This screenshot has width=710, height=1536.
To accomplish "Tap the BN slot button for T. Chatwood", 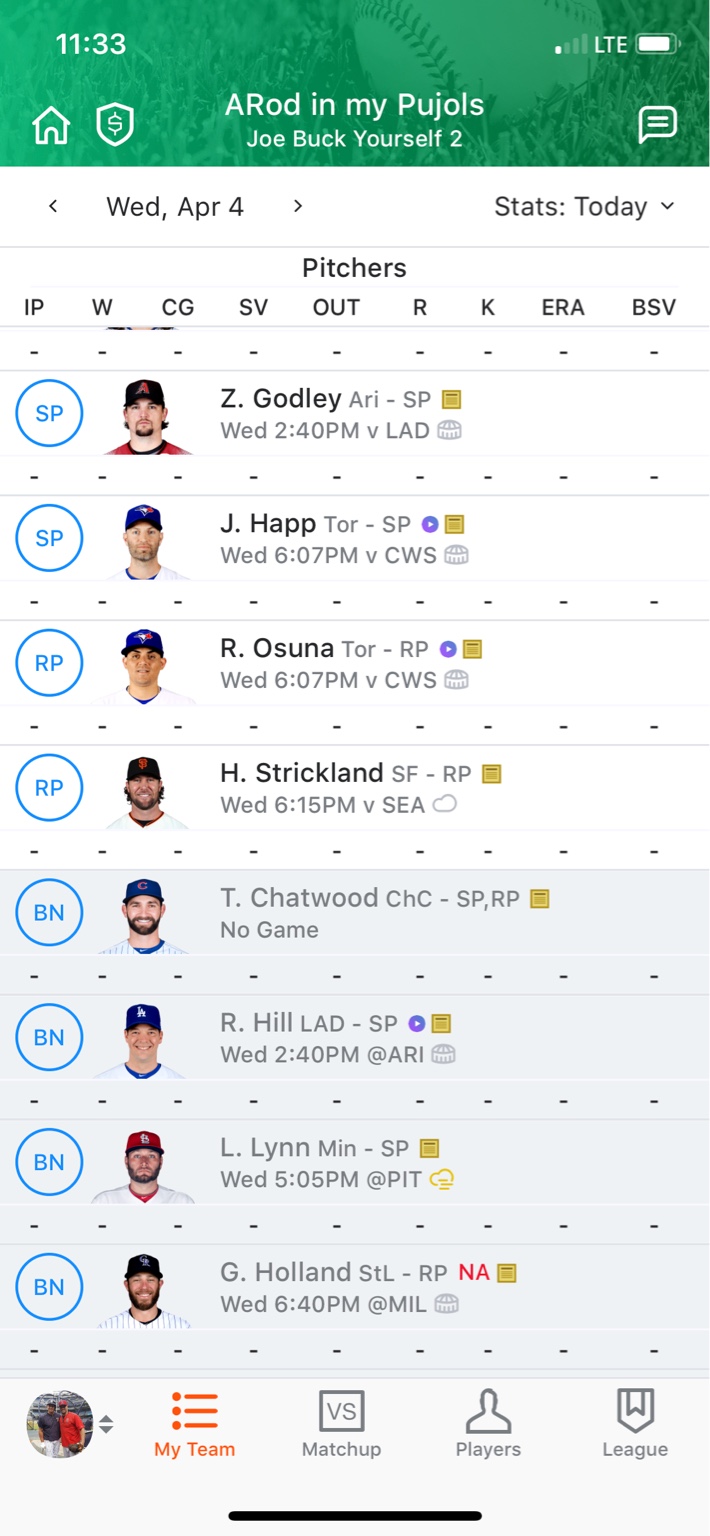I will coord(49,912).
